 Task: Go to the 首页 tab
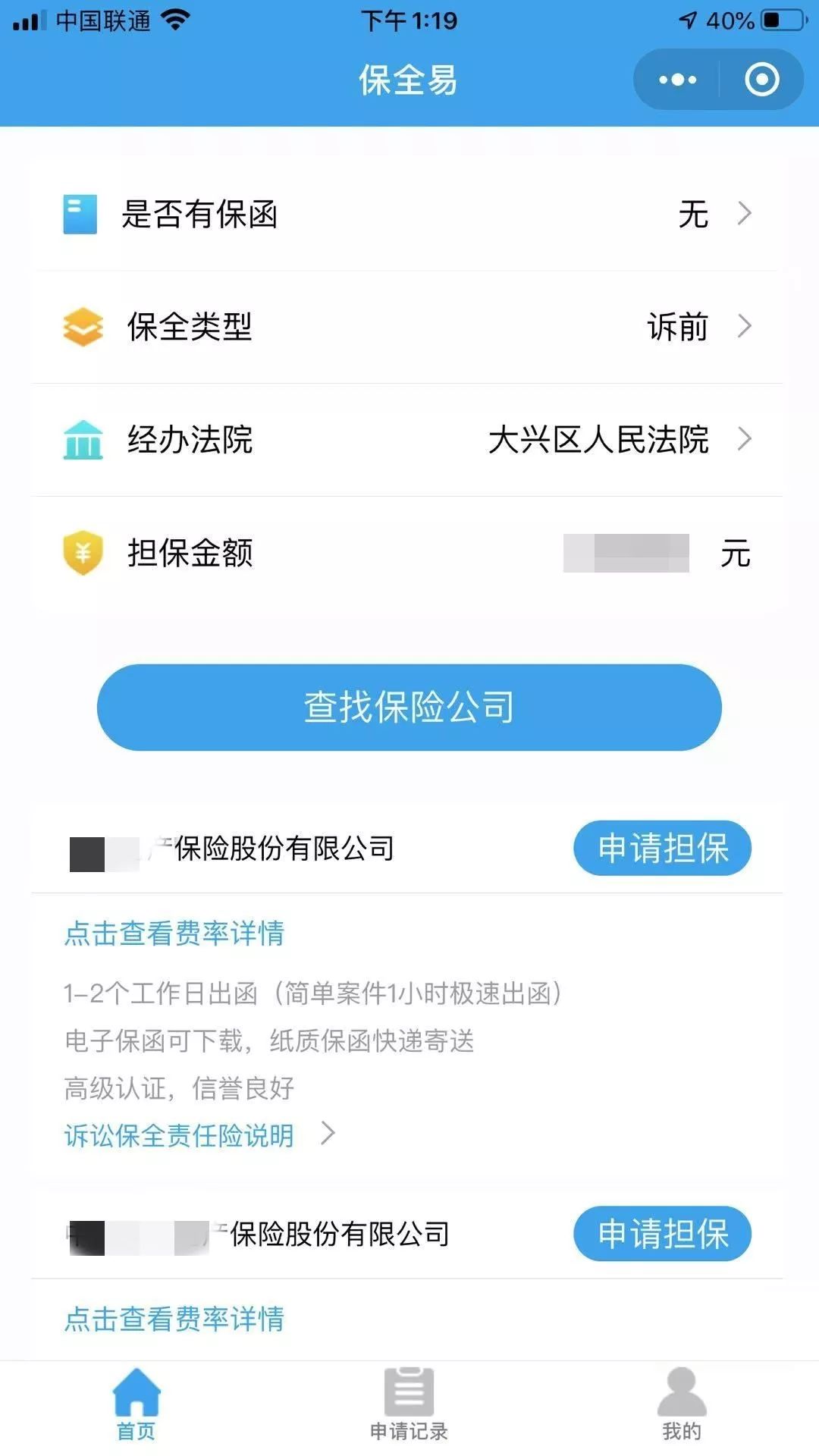click(136, 1405)
